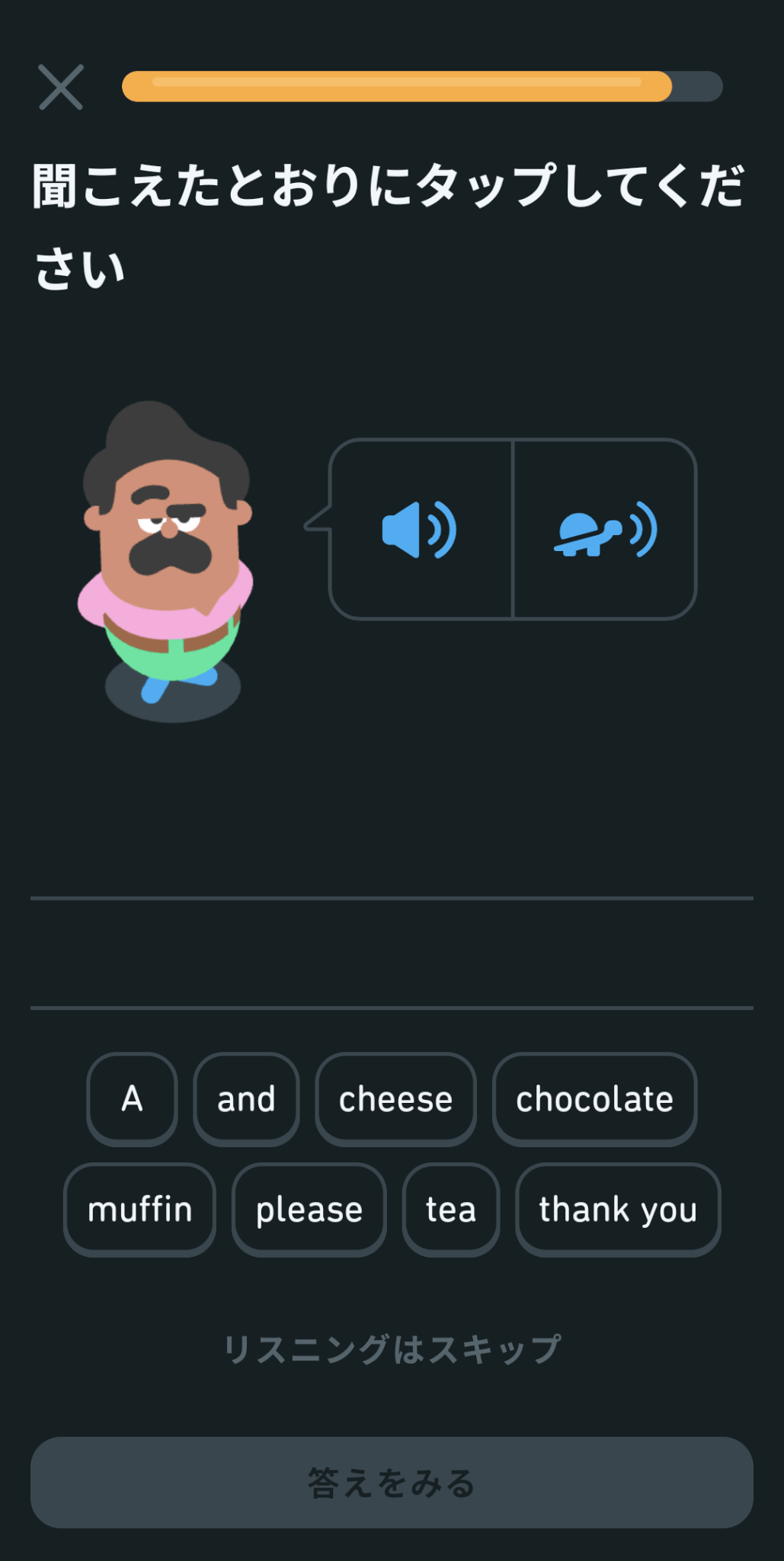Tap the "muffin" word tile
The image size is (784, 1561).
139,1210
